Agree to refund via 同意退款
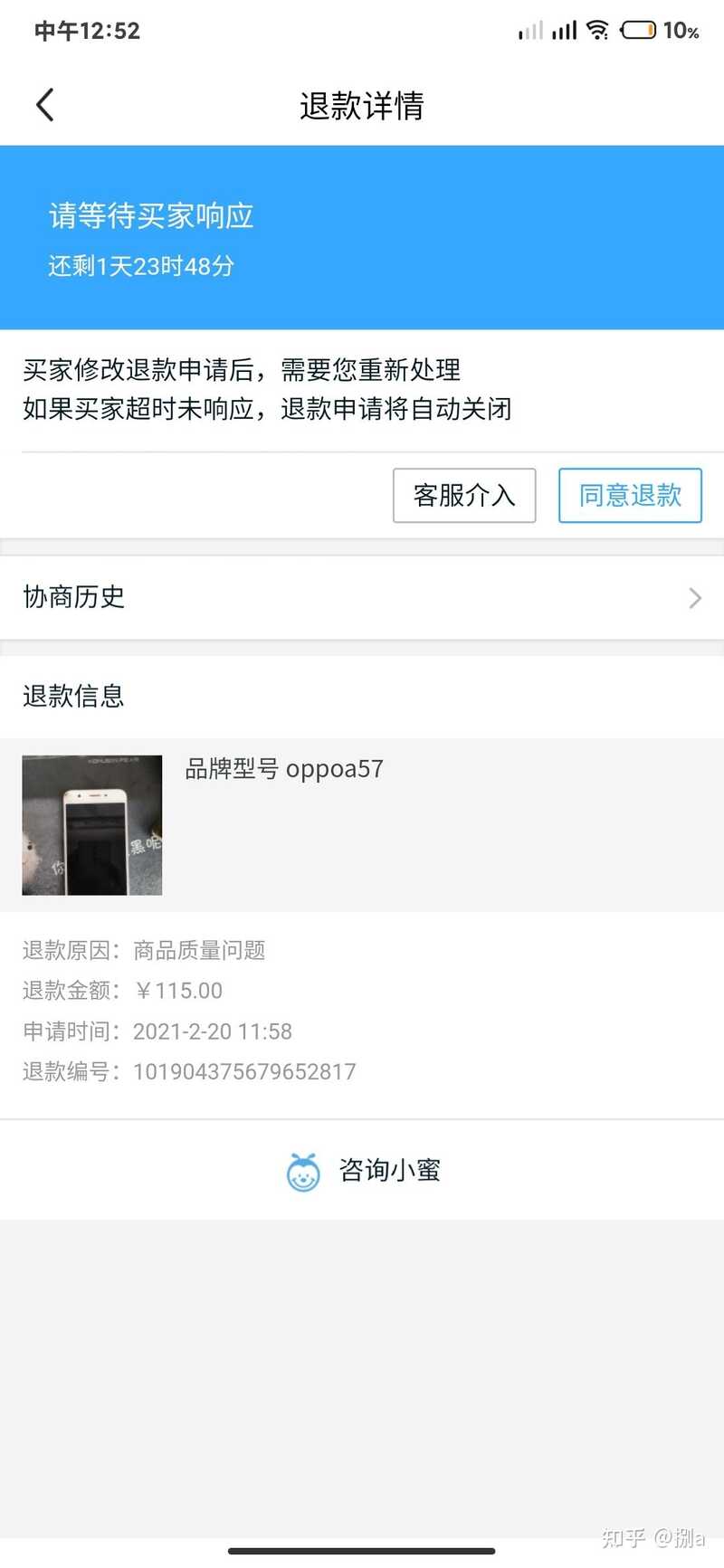The height and width of the screenshot is (1568, 724). 630,495
